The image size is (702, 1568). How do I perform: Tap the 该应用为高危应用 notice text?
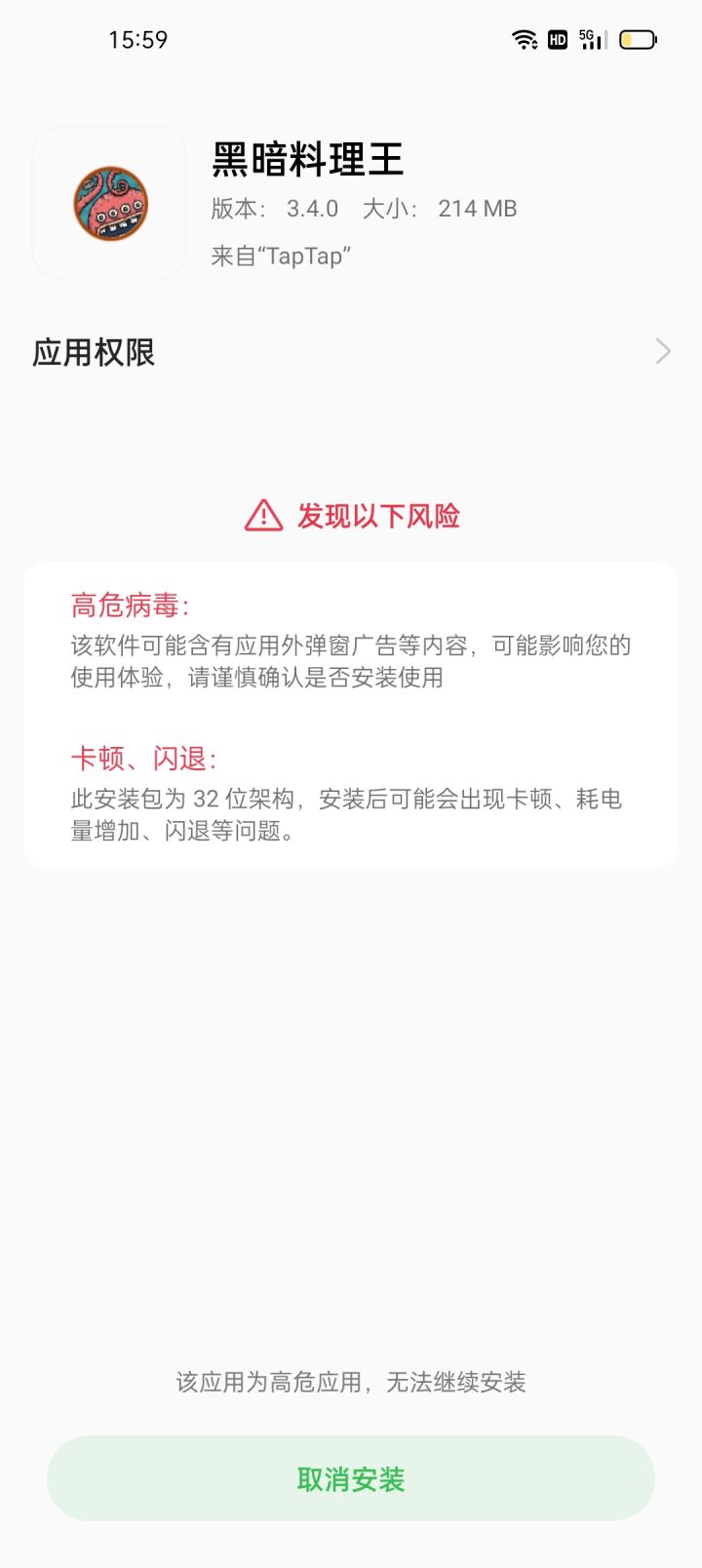(351, 1383)
